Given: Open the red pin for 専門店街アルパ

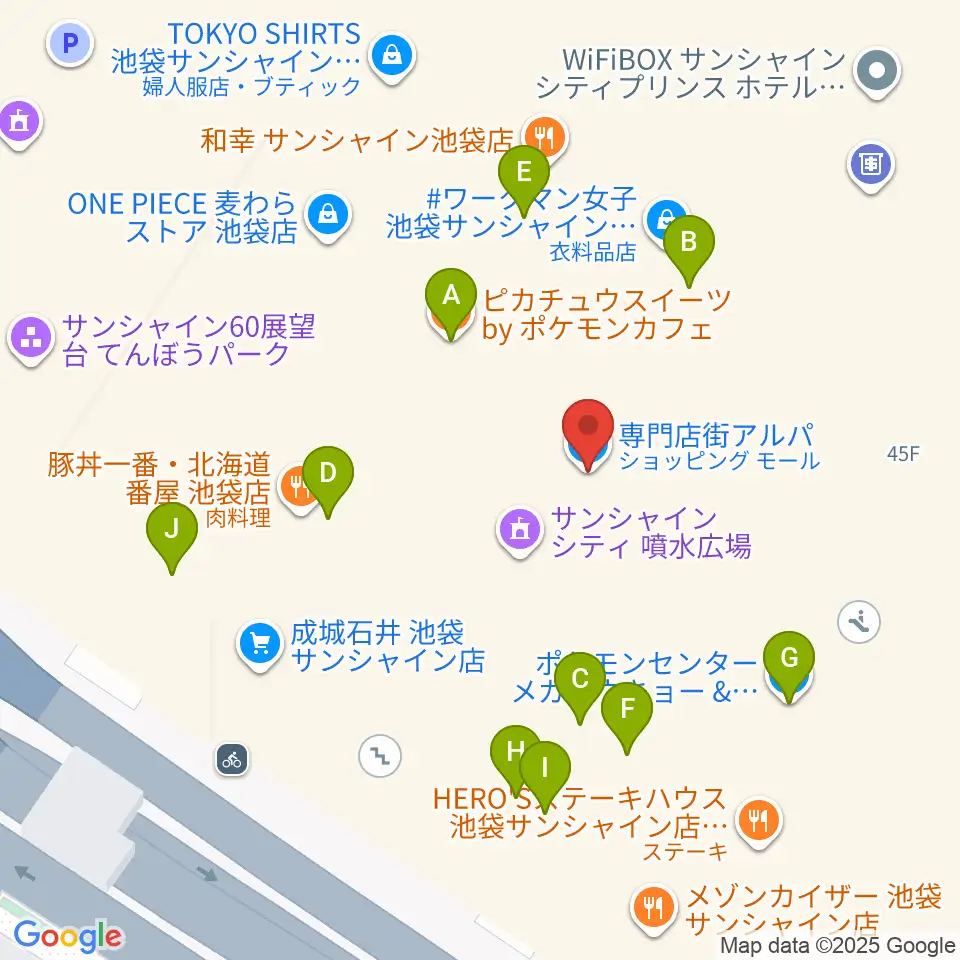Looking at the screenshot, I should coord(588,430).
